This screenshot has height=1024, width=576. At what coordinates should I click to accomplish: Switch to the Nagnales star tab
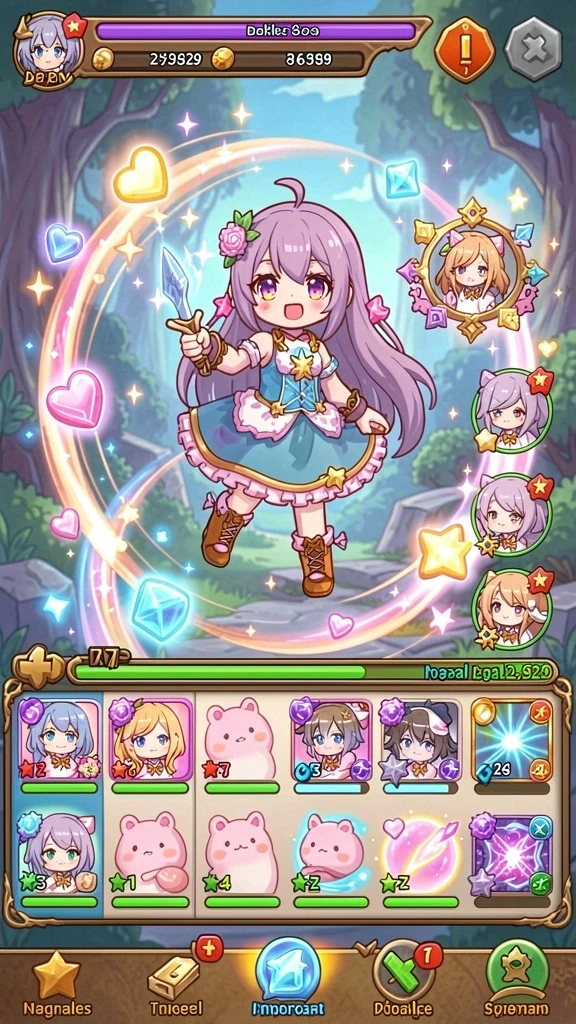pyautogui.click(x=57, y=986)
